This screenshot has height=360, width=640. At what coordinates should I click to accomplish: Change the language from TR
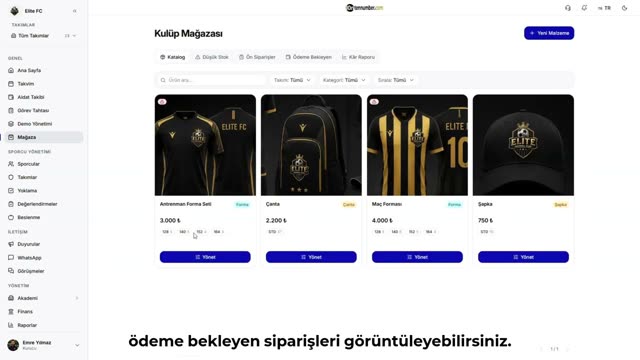pyautogui.click(x=604, y=8)
